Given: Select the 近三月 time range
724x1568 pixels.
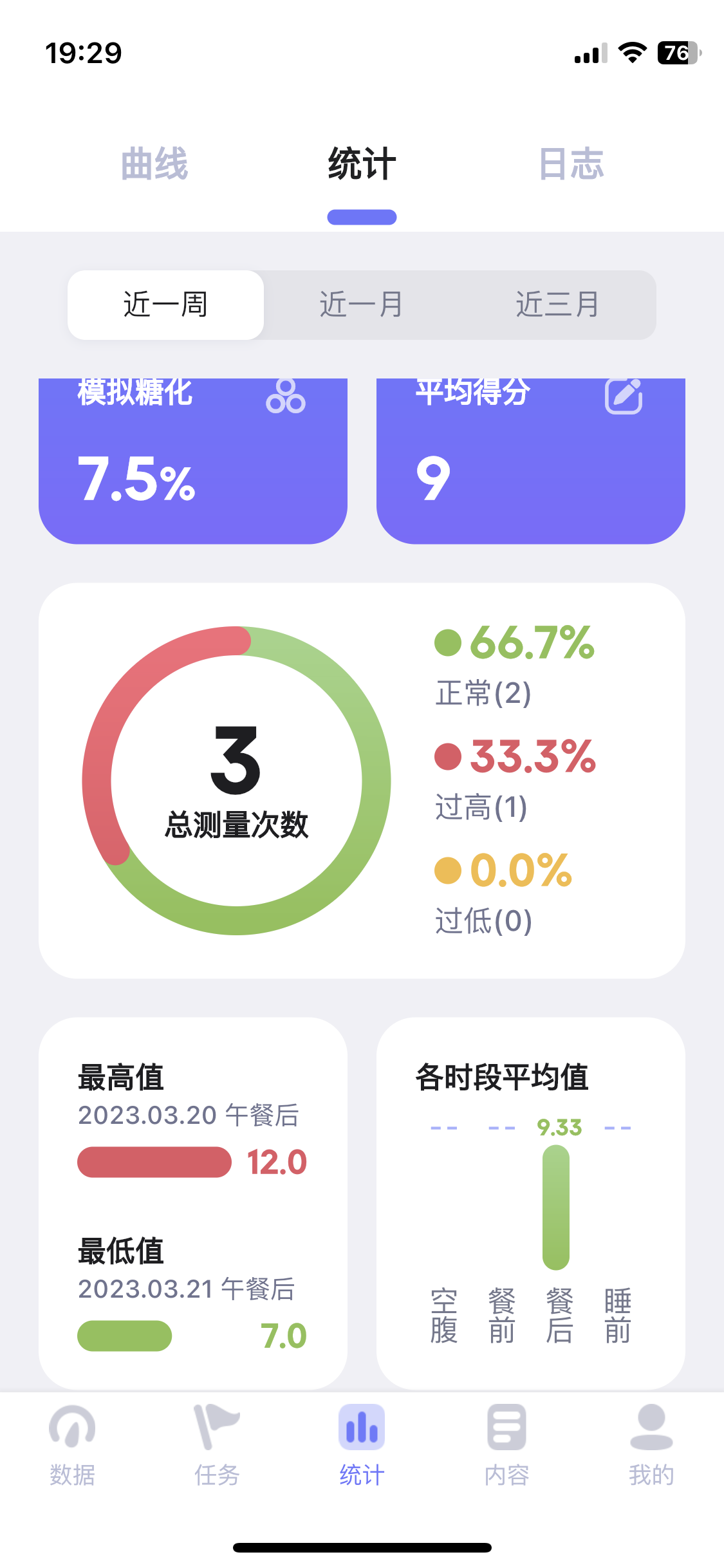Looking at the screenshot, I should tap(557, 304).
